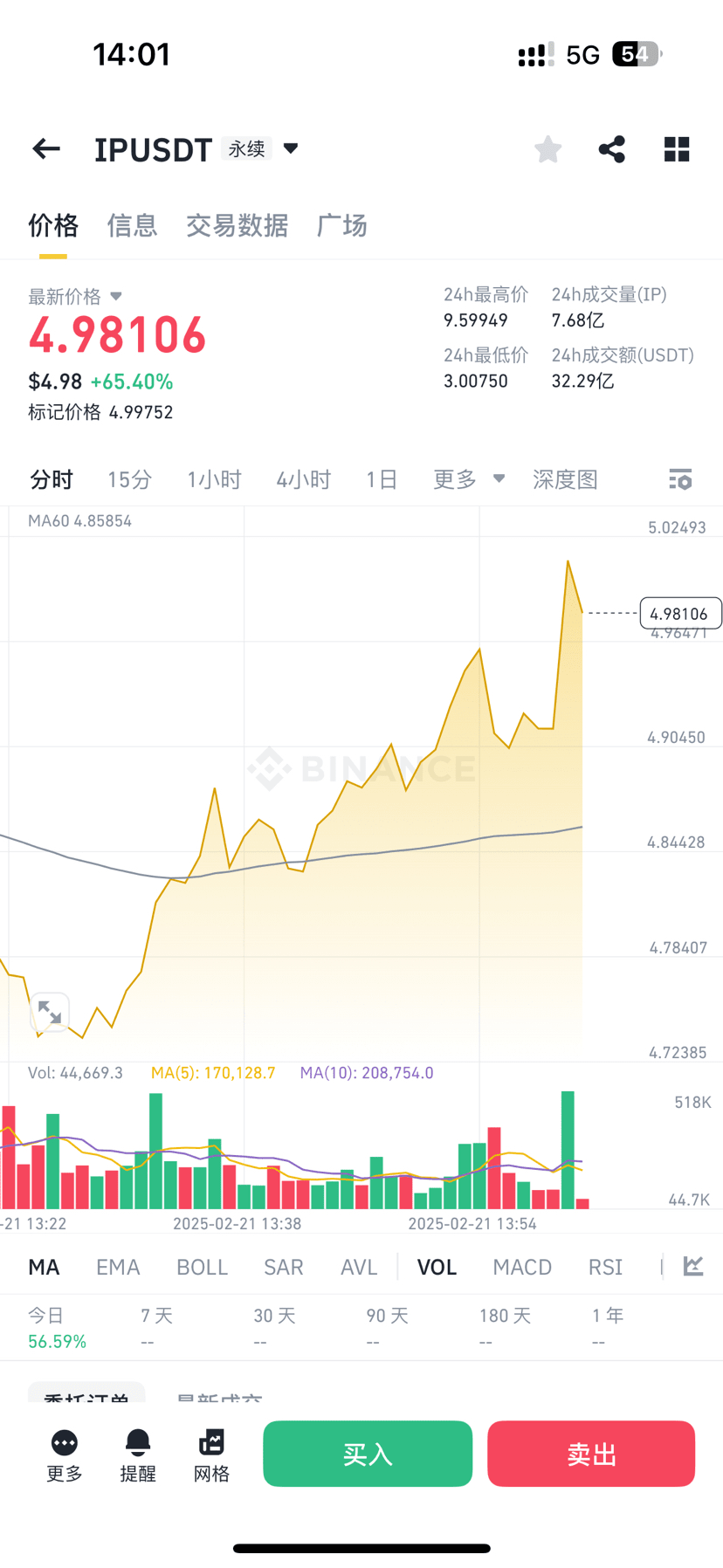
Task: Go back using the back arrow
Action: tap(46, 149)
